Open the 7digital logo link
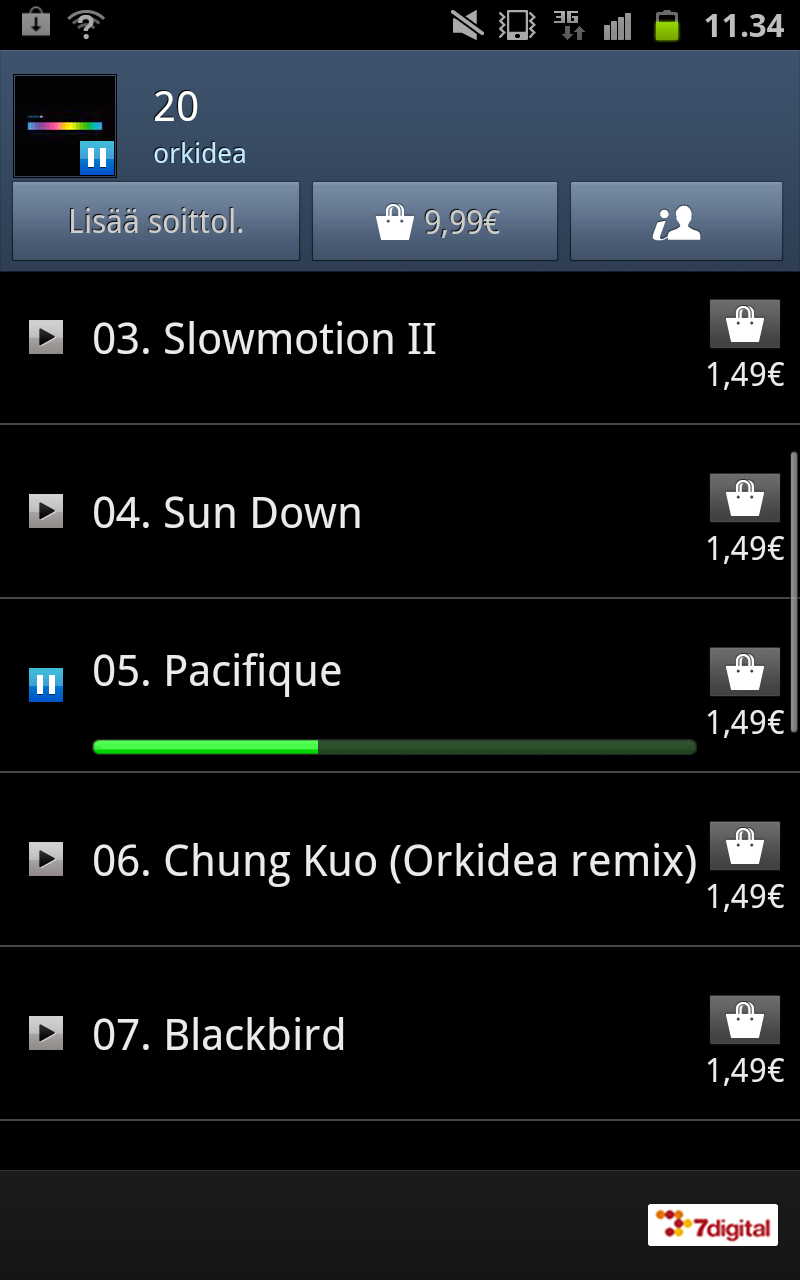 click(x=713, y=1225)
